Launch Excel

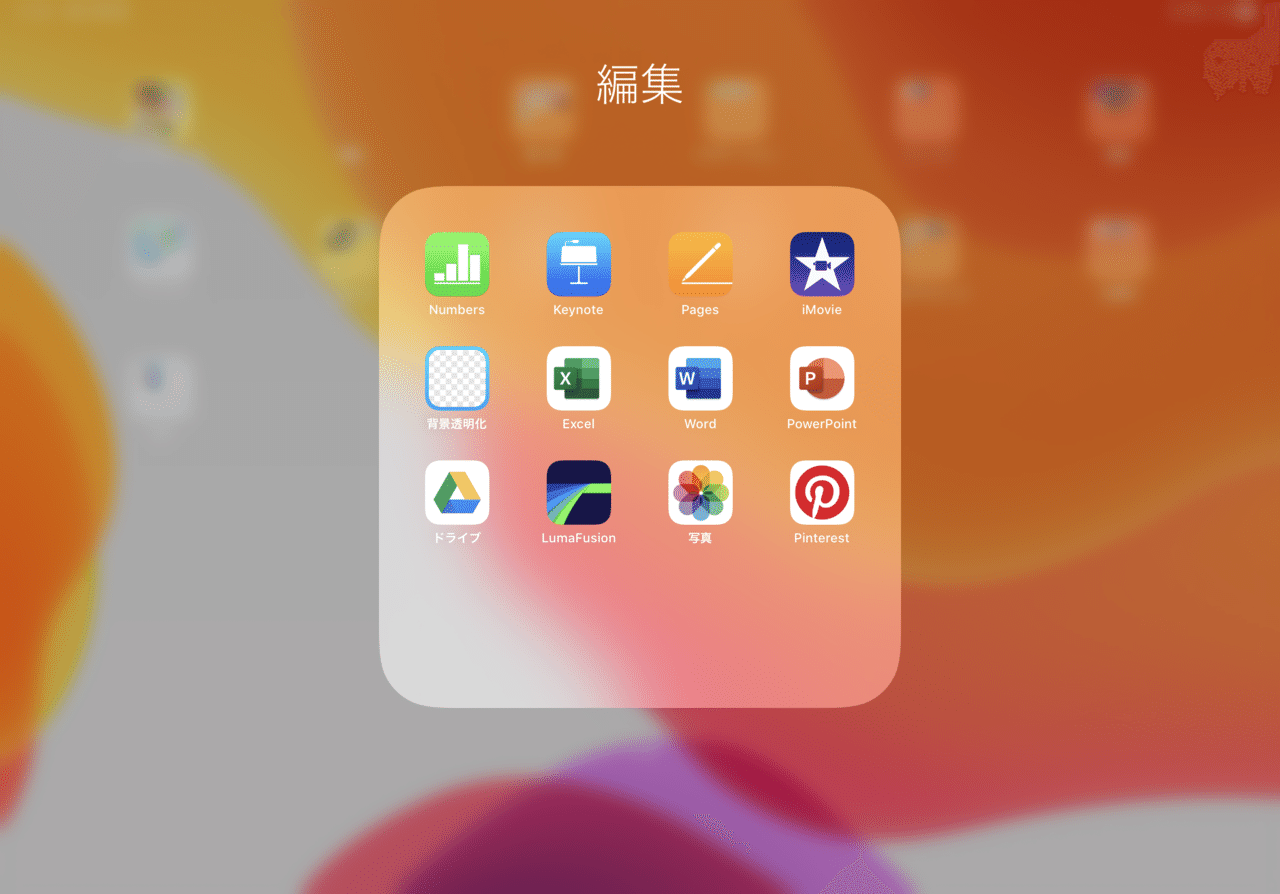click(578, 379)
